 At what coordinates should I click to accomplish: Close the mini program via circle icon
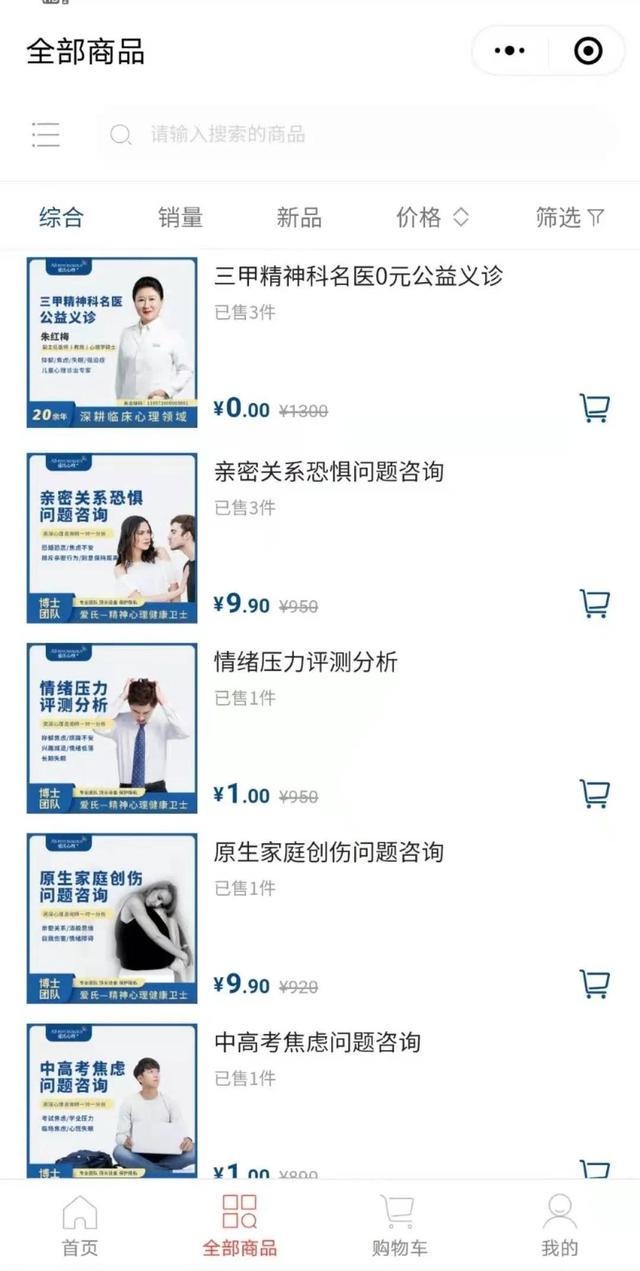pos(588,51)
